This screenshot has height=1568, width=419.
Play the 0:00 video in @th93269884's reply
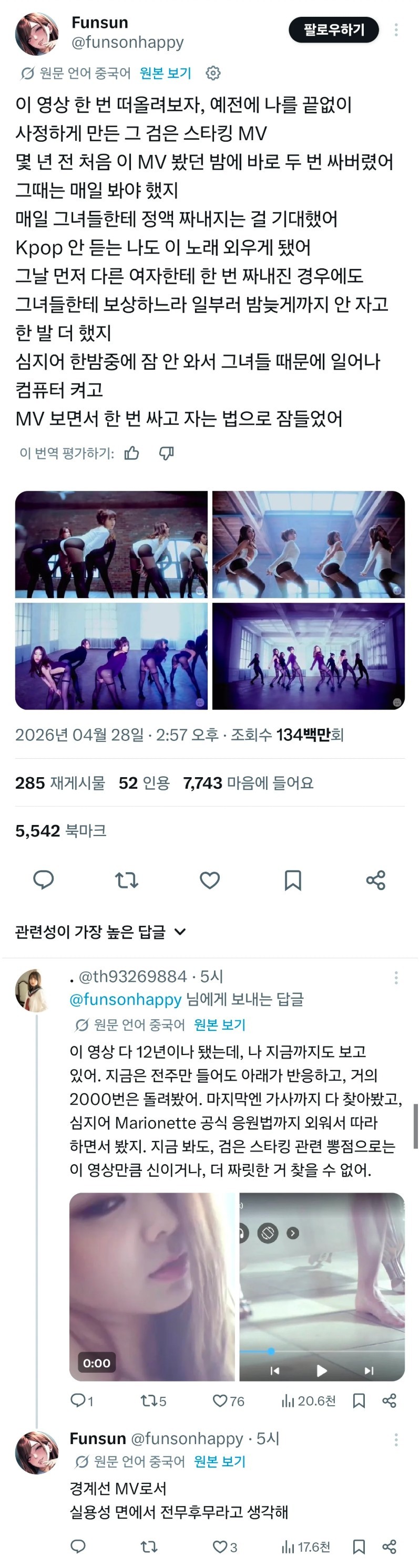tap(151, 1285)
